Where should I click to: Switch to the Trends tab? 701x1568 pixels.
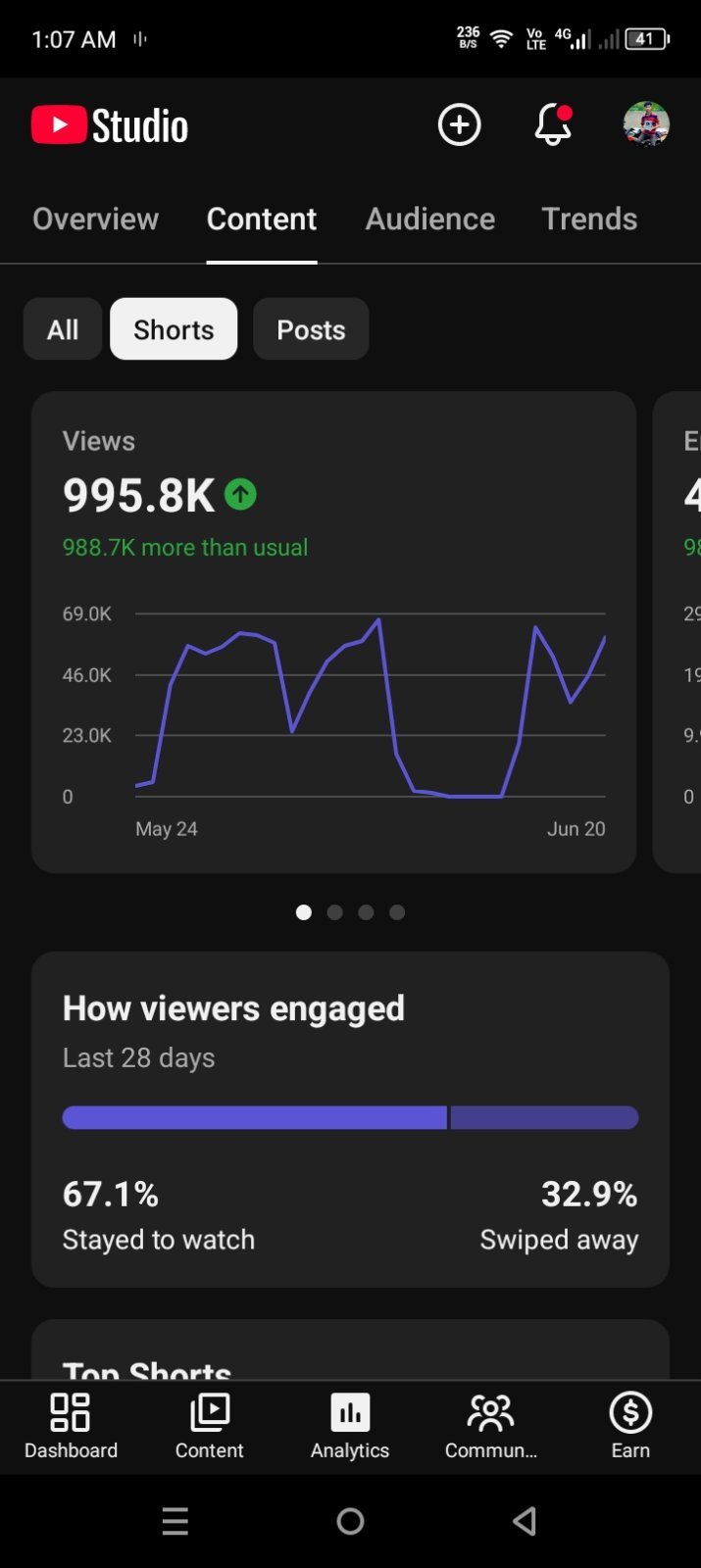589,219
